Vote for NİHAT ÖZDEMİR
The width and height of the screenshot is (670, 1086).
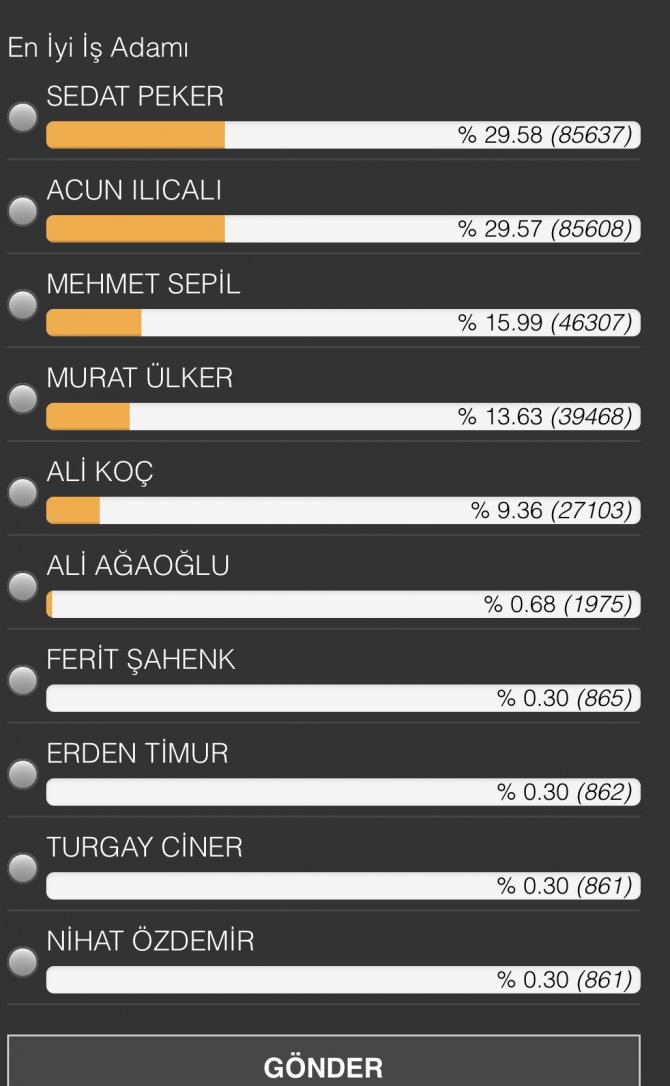(x=22, y=963)
